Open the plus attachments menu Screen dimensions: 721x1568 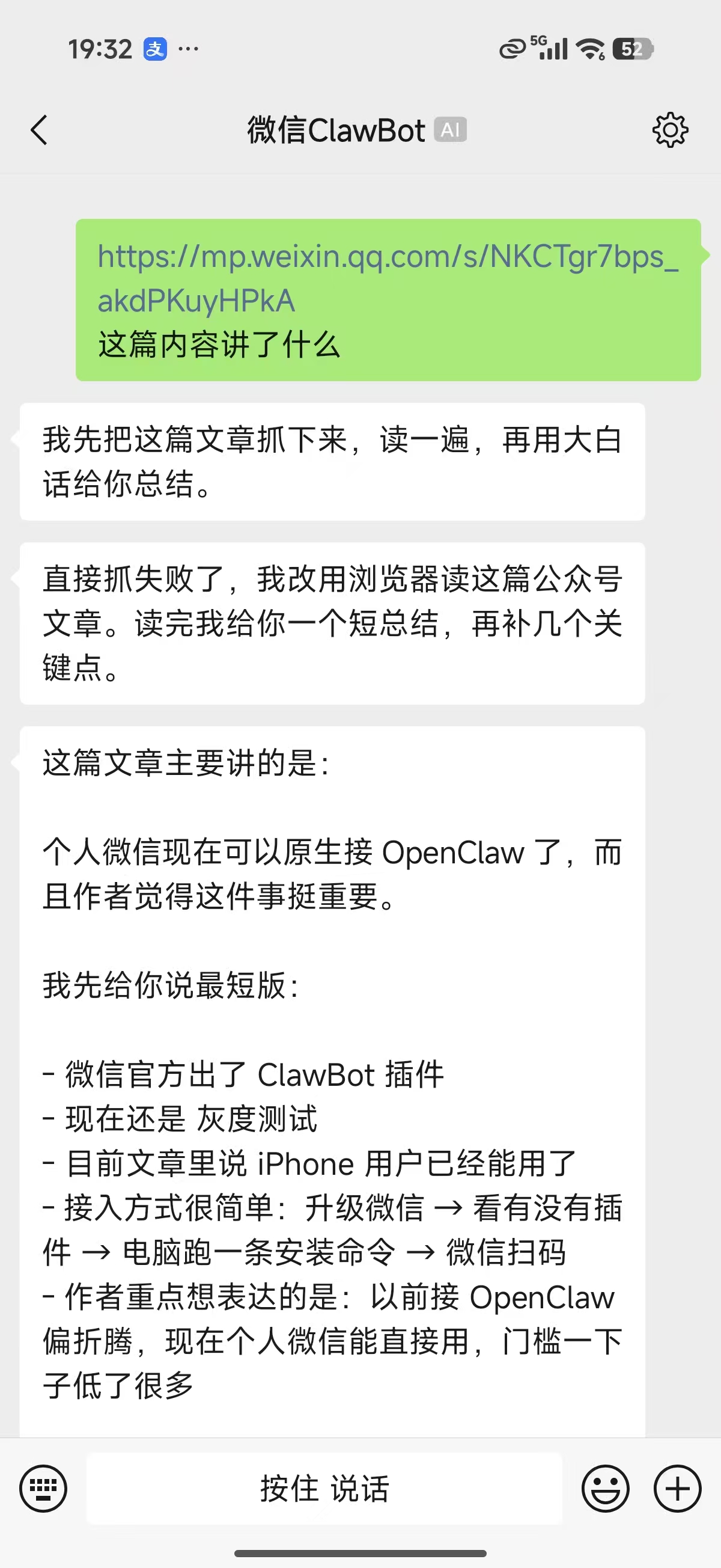click(677, 1488)
